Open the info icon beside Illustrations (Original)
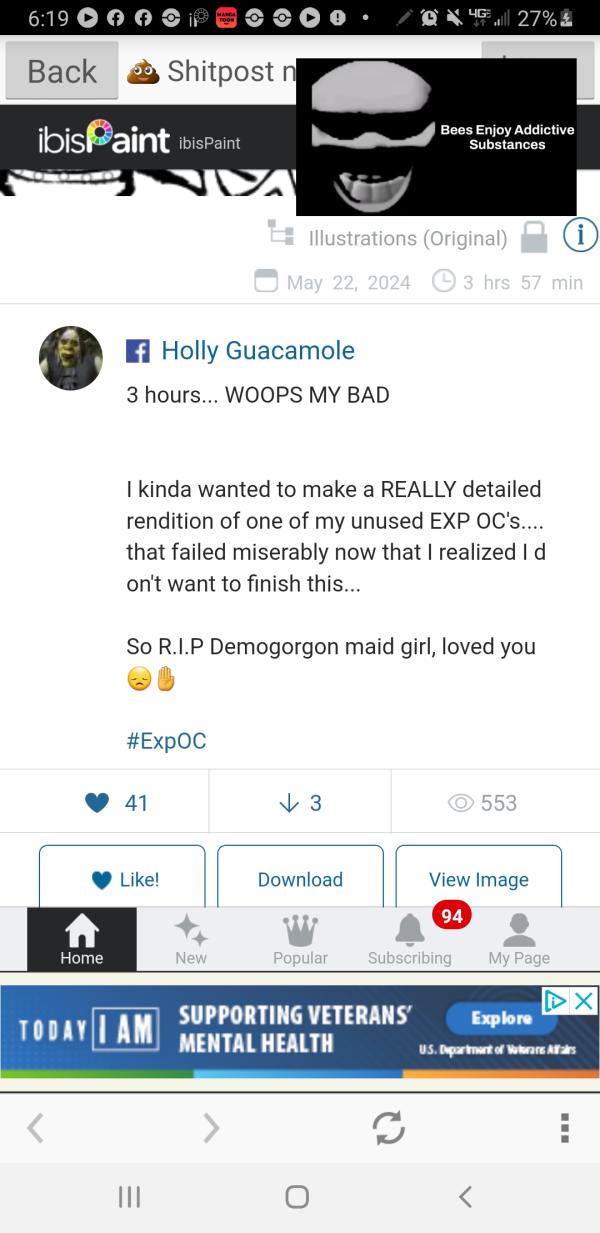The width and height of the screenshot is (600, 1233). [x=580, y=237]
